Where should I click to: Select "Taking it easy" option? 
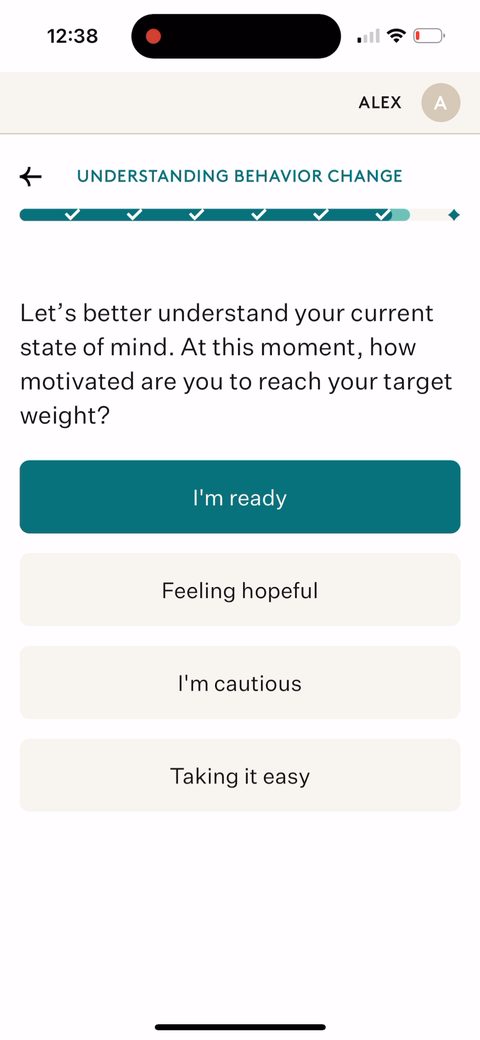point(240,775)
